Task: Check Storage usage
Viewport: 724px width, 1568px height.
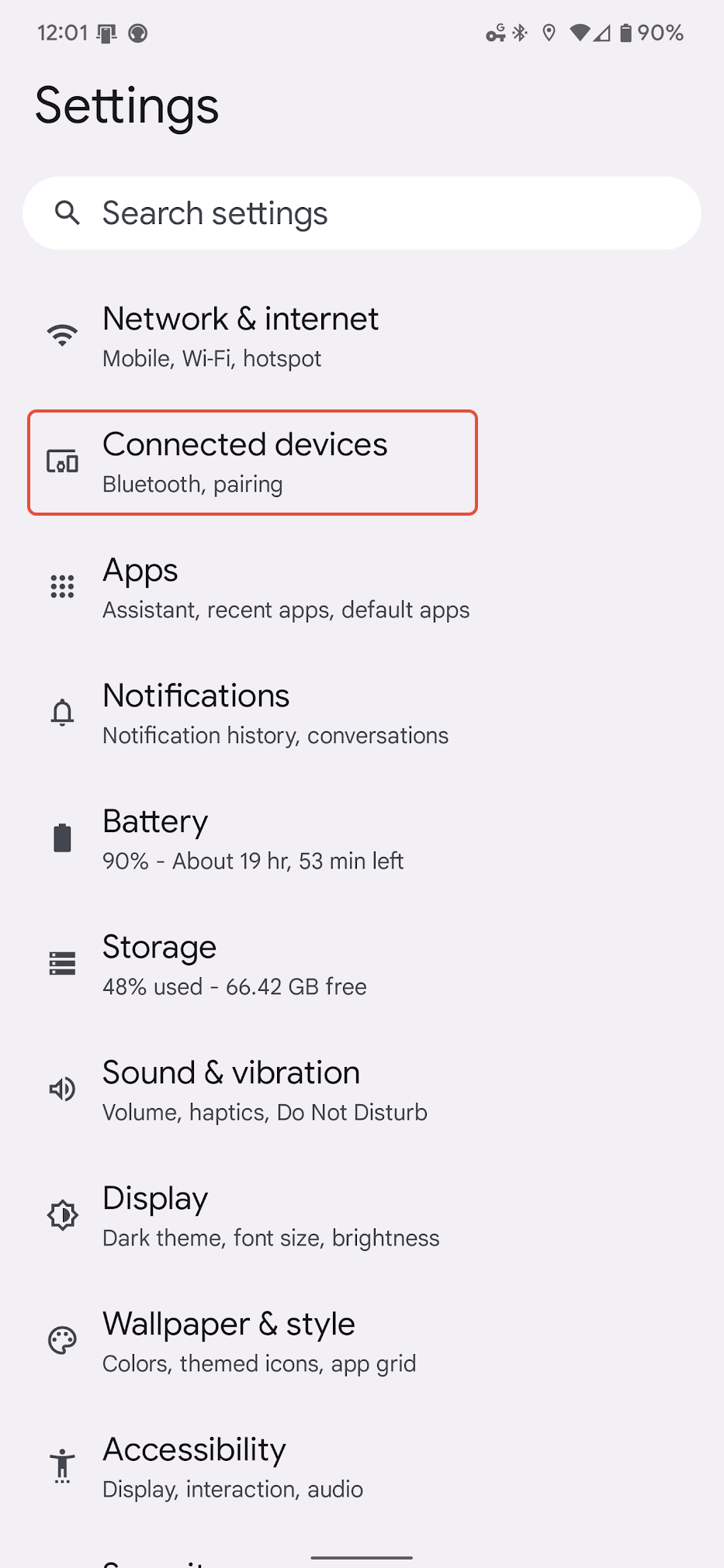Action: 234,965
